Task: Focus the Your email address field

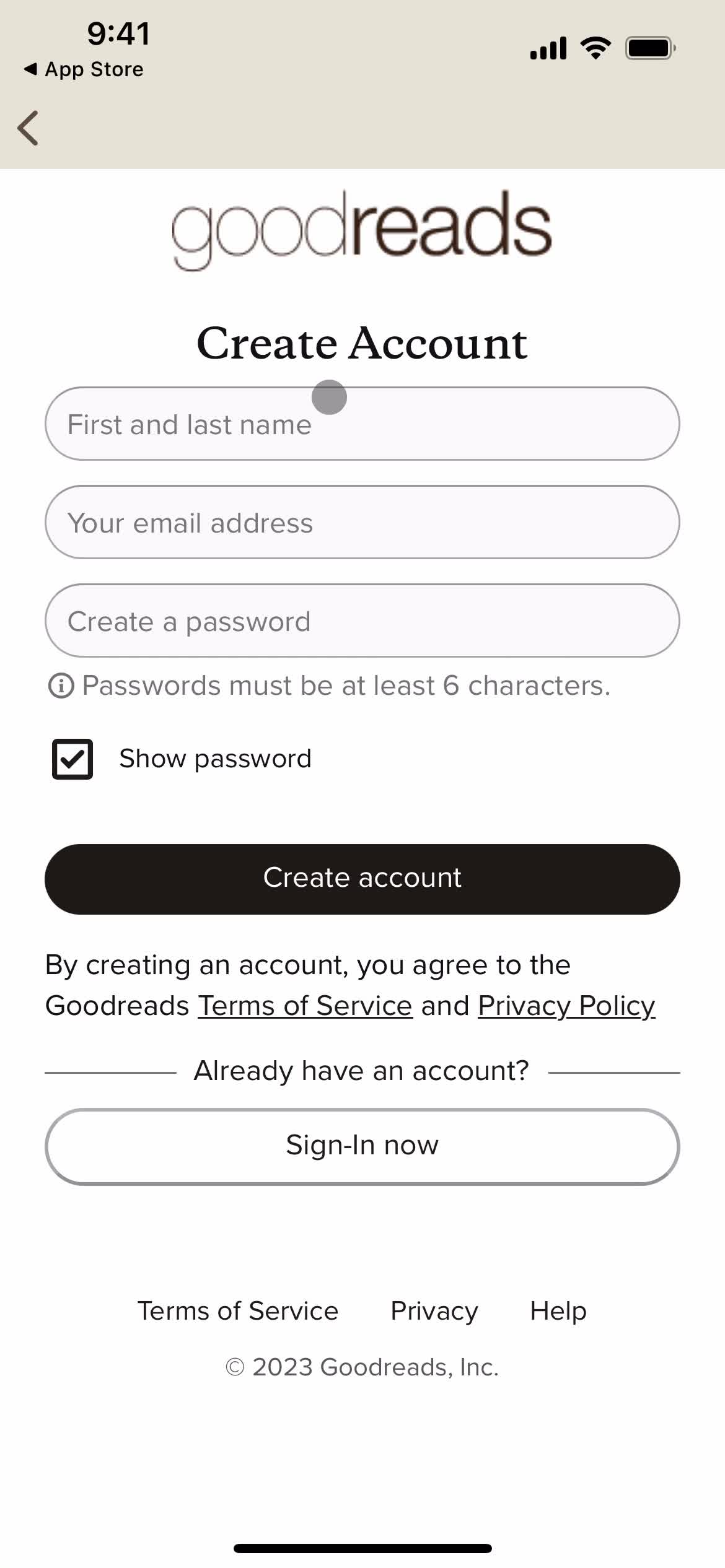Action: 361,522
